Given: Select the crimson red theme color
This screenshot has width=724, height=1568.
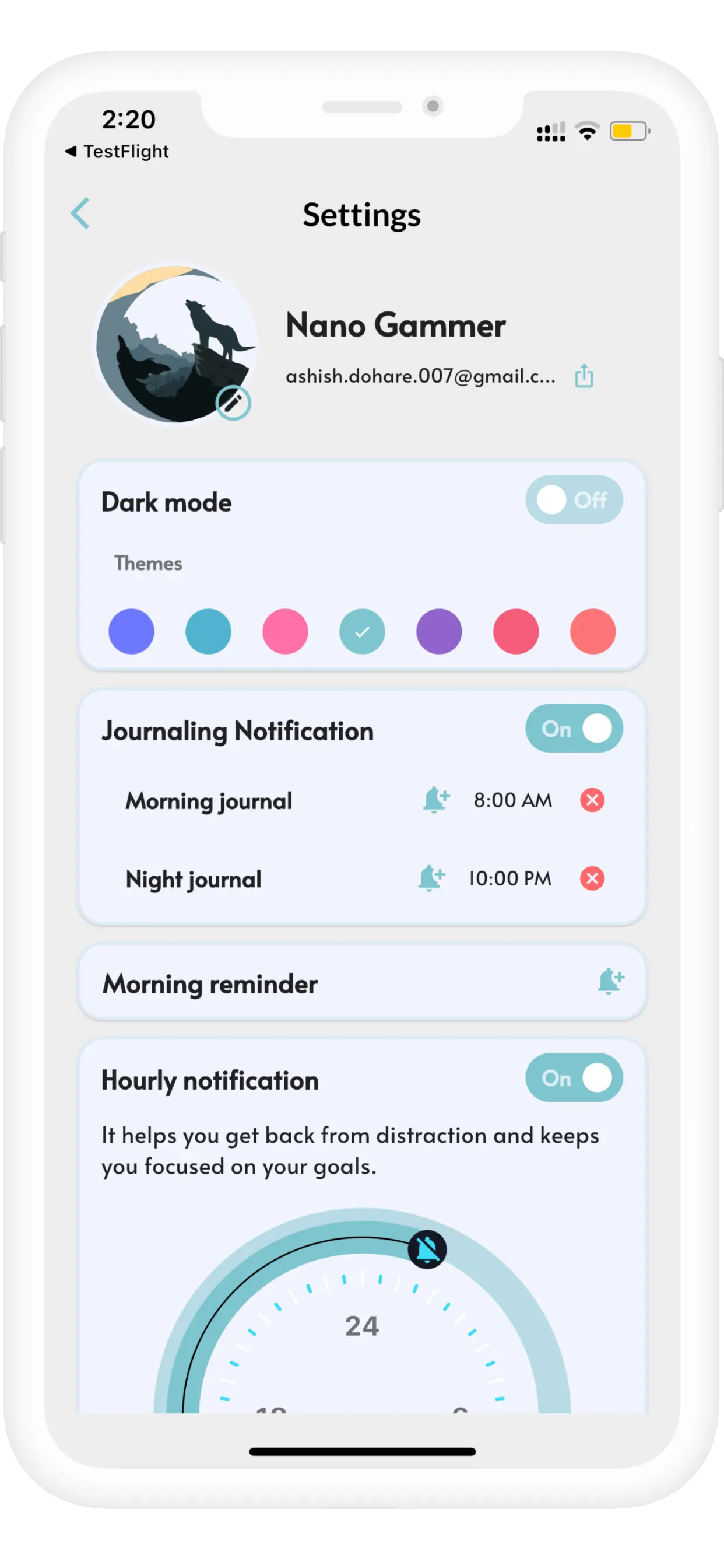Looking at the screenshot, I should click(x=516, y=631).
